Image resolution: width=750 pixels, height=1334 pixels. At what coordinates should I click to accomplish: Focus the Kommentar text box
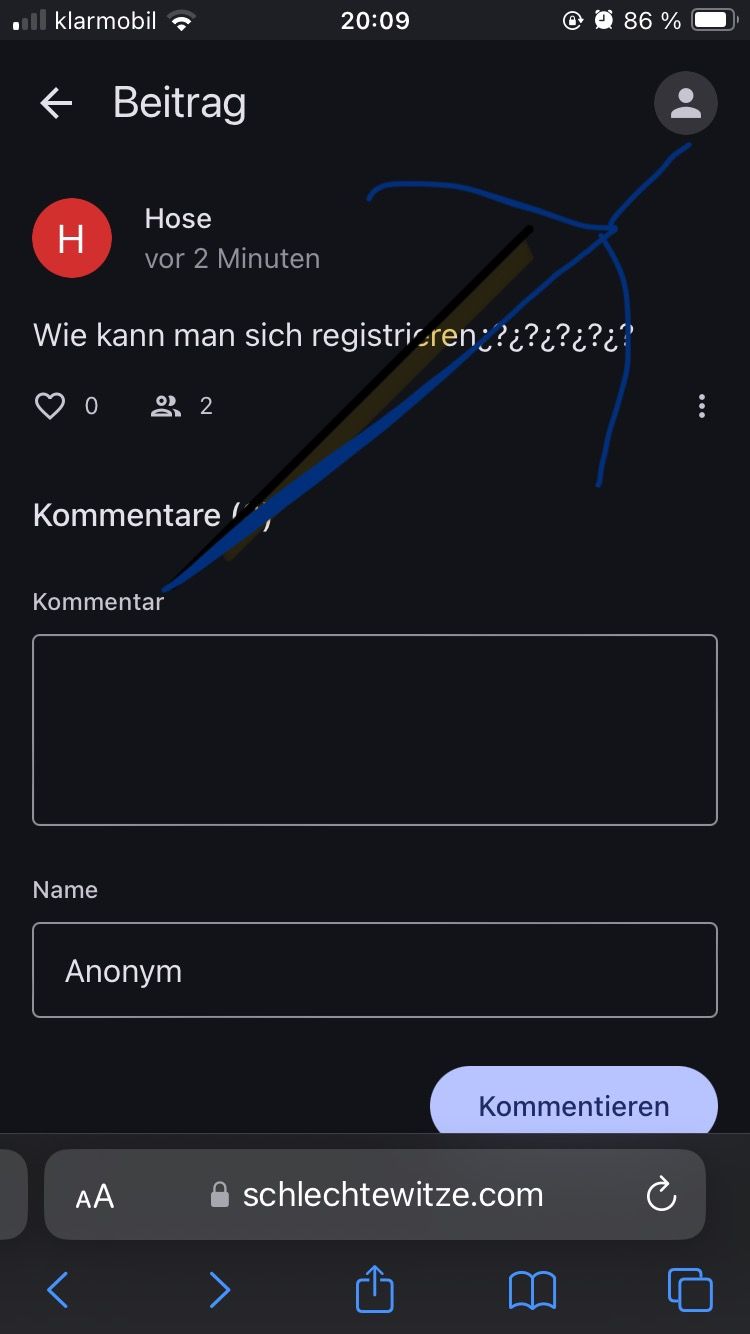pos(374,729)
